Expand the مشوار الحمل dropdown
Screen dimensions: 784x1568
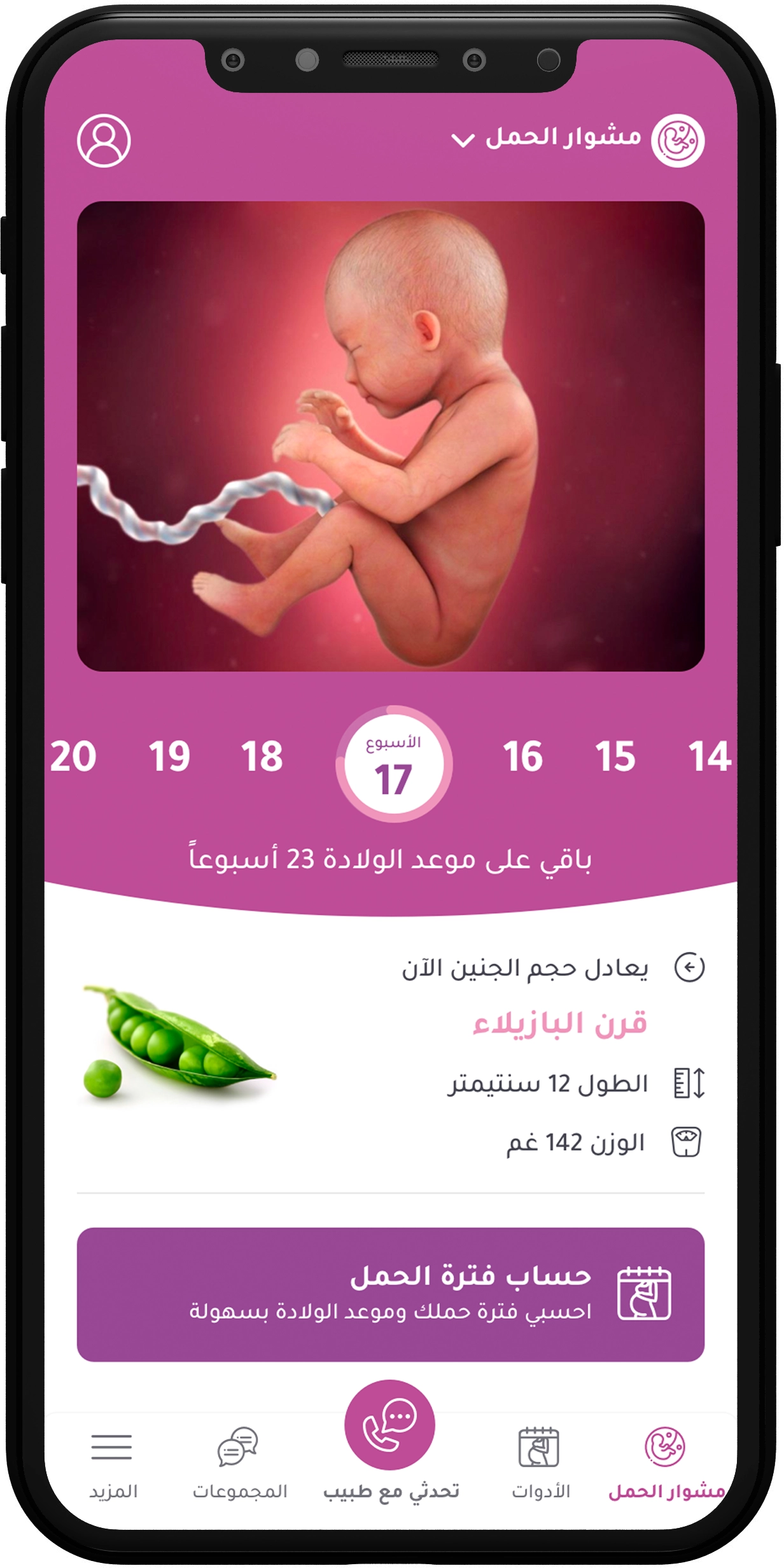463,139
